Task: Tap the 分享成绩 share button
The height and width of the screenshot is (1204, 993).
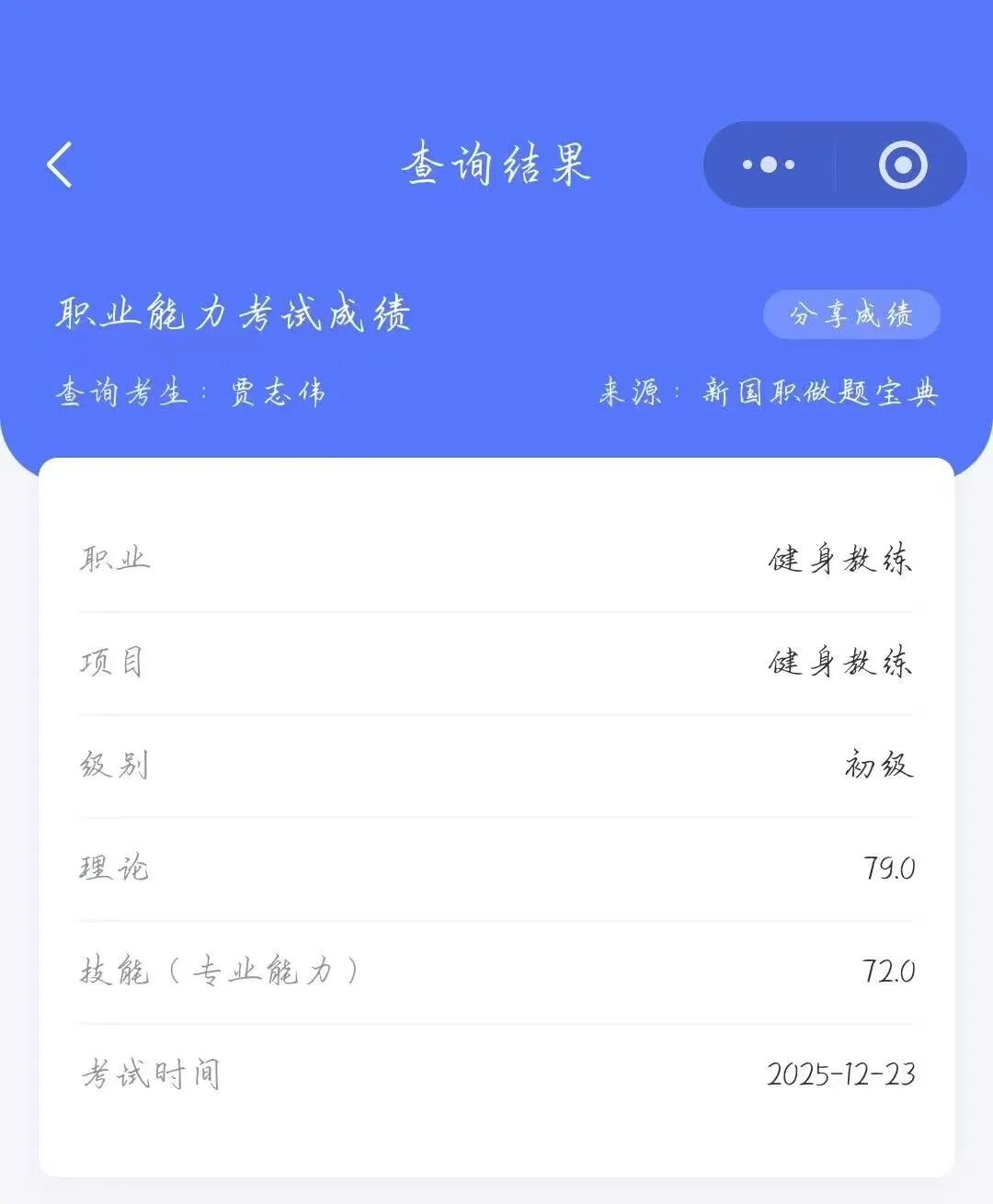Action: pyautogui.click(x=851, y=315)
